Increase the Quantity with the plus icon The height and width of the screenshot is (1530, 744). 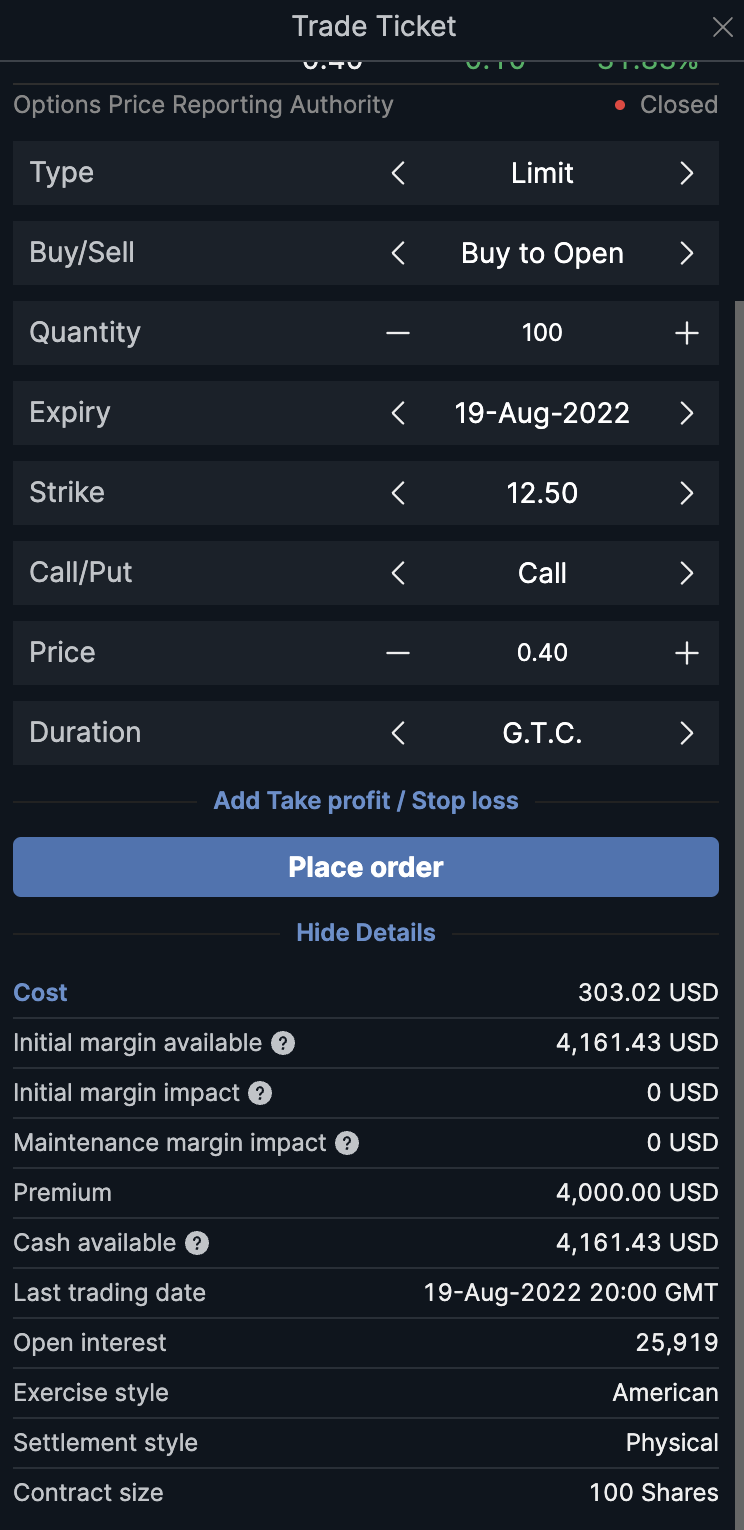(687, 332)
